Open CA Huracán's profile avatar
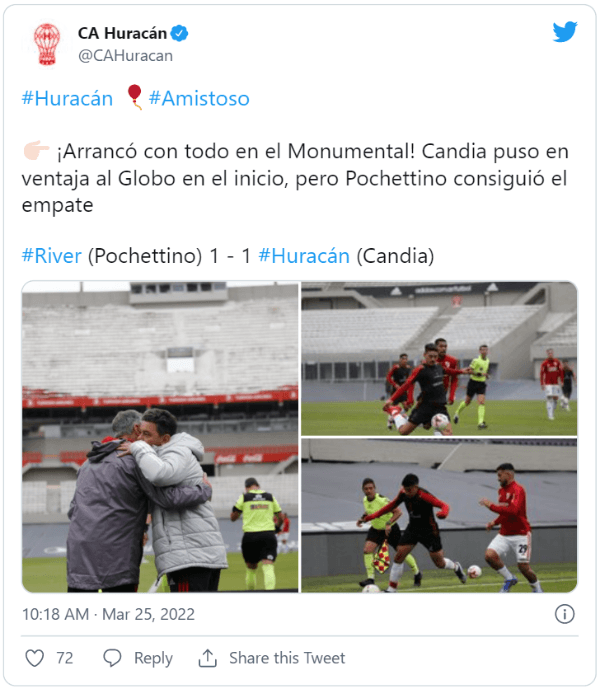 (x=45, y=44)
